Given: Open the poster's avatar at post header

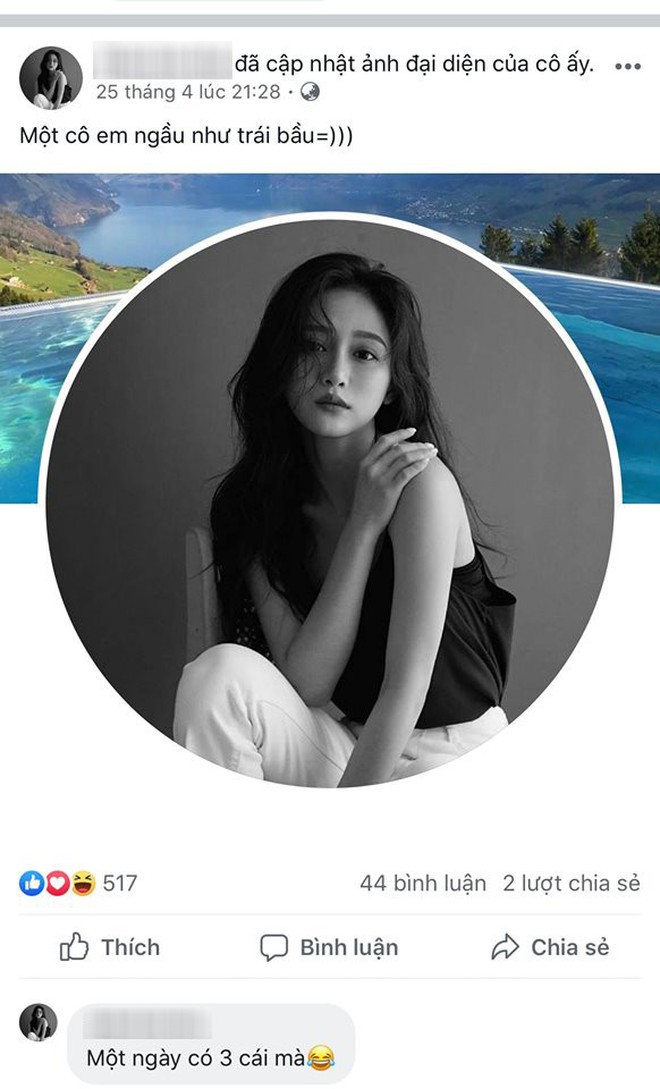Looking at the screenshot, I should click(x=50, y=77).
